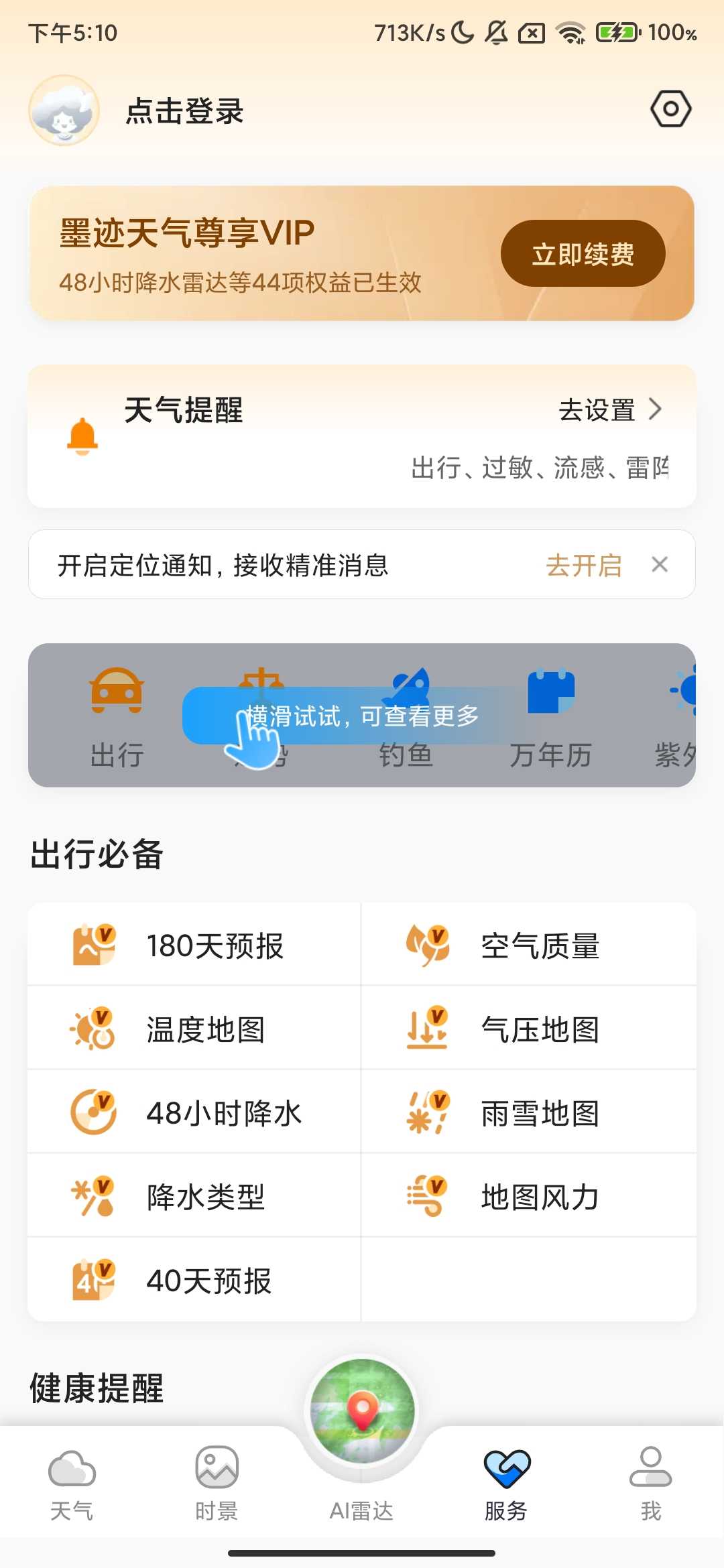Viewport: 724px width, 1568px height.
Task: Open 温度地图 temperature map
Action: tap(194, 1029)
